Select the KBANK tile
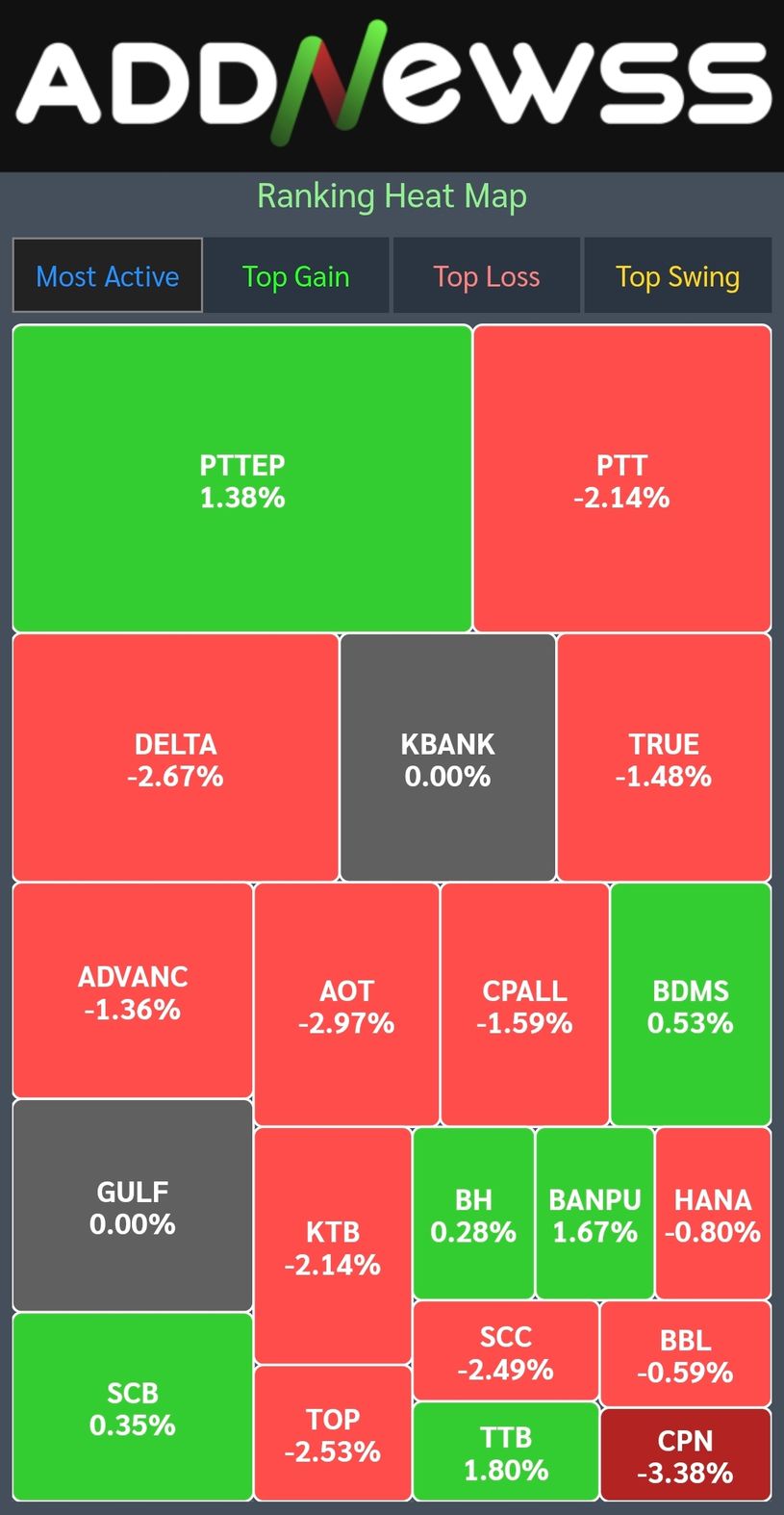This screenshot has width=784, height=1515. tap(447, 758)
